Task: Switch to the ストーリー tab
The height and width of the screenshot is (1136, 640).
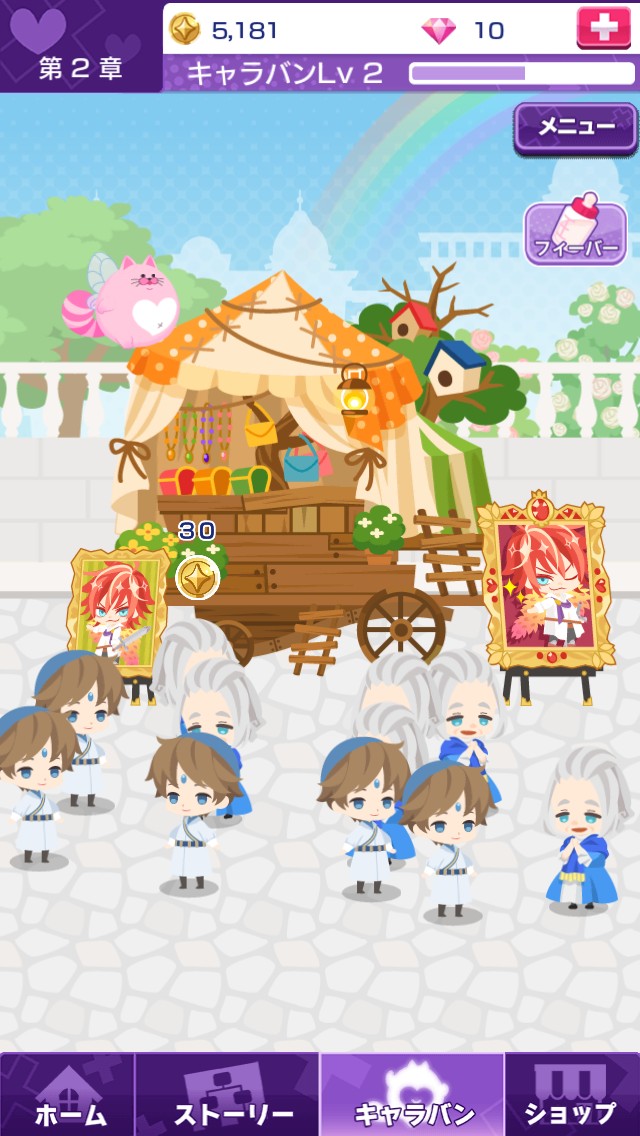Action: [x=227, y=1094]
